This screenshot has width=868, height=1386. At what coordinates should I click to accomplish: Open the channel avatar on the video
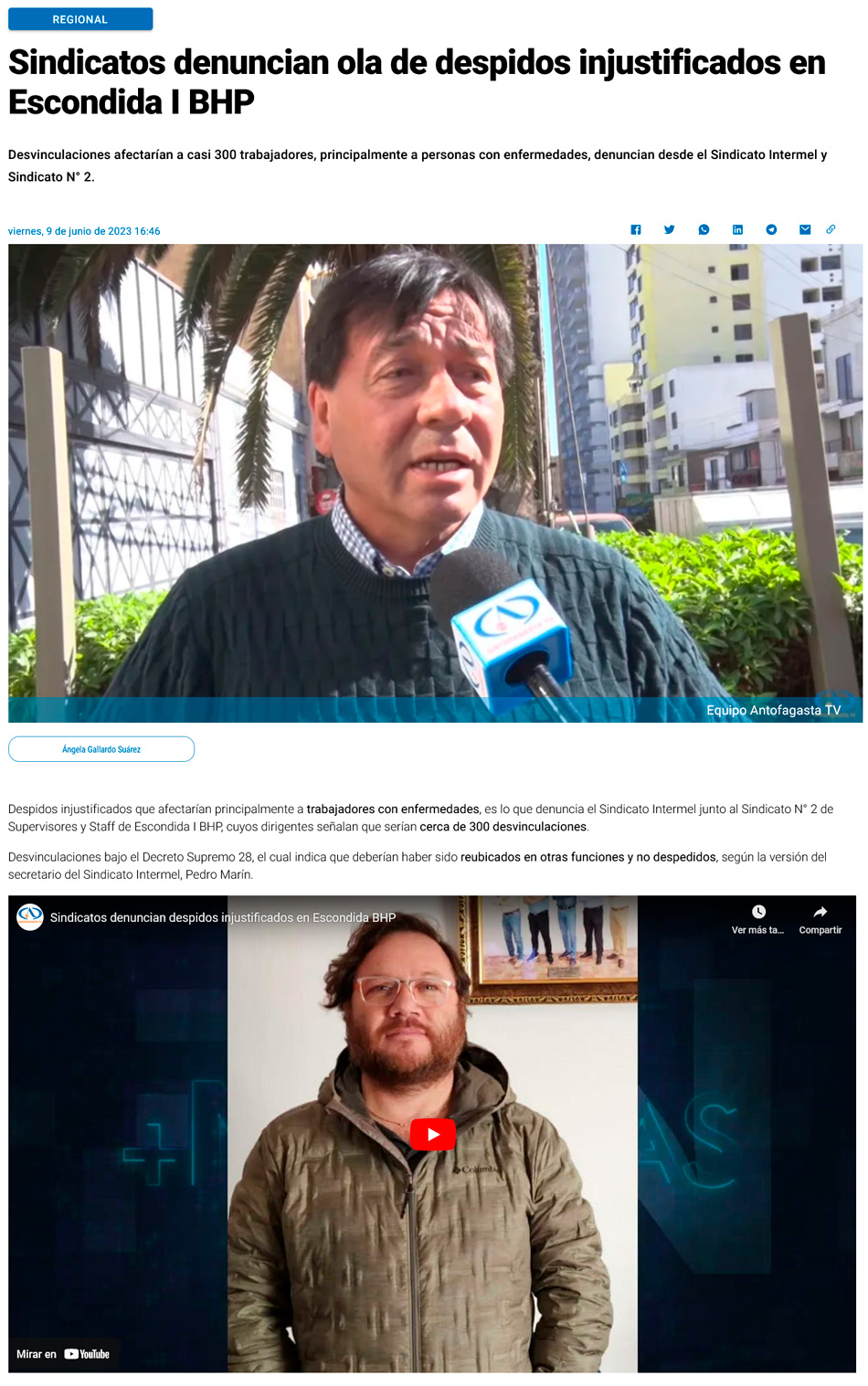coord(30,916)
